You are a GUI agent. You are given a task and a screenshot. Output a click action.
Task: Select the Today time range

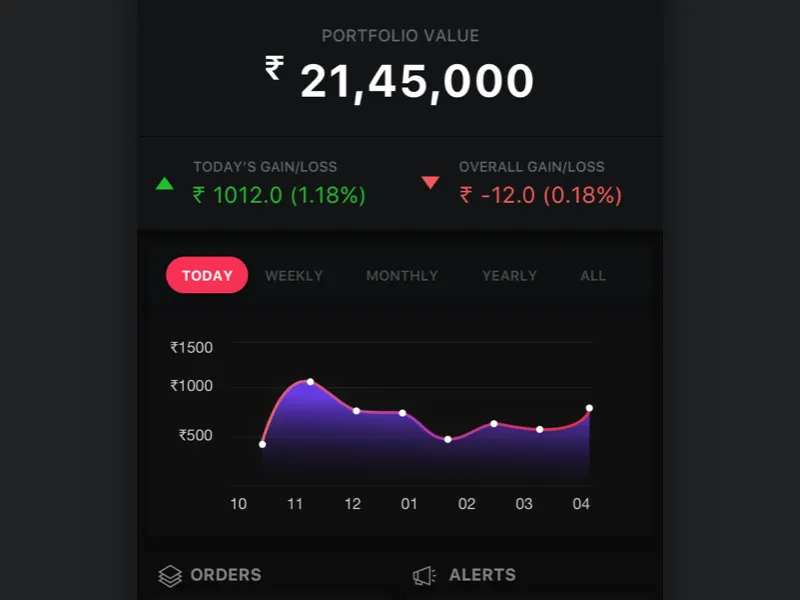coord(207,275)
